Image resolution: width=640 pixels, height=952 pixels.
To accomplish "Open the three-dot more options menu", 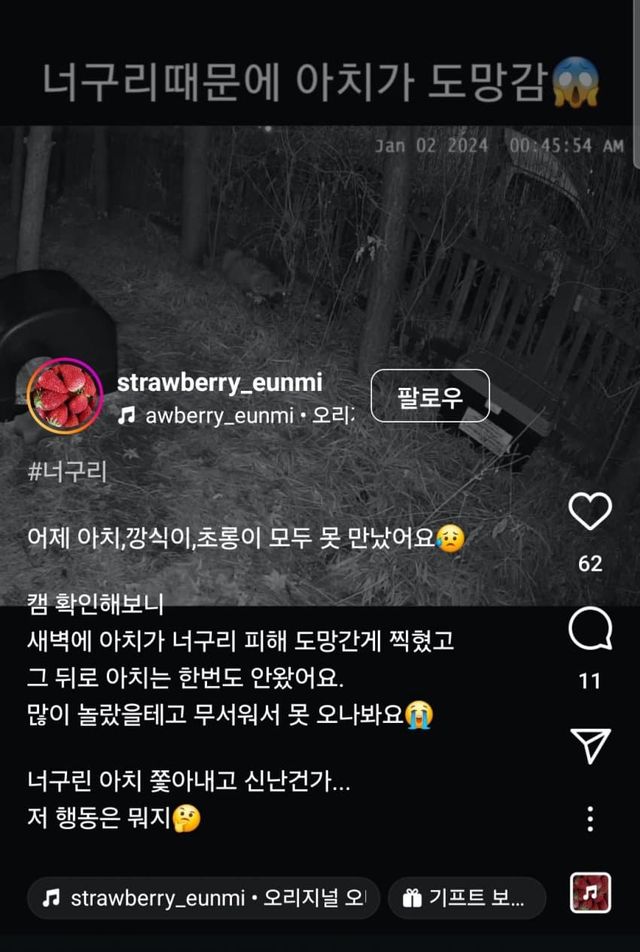I will [590, 818].
